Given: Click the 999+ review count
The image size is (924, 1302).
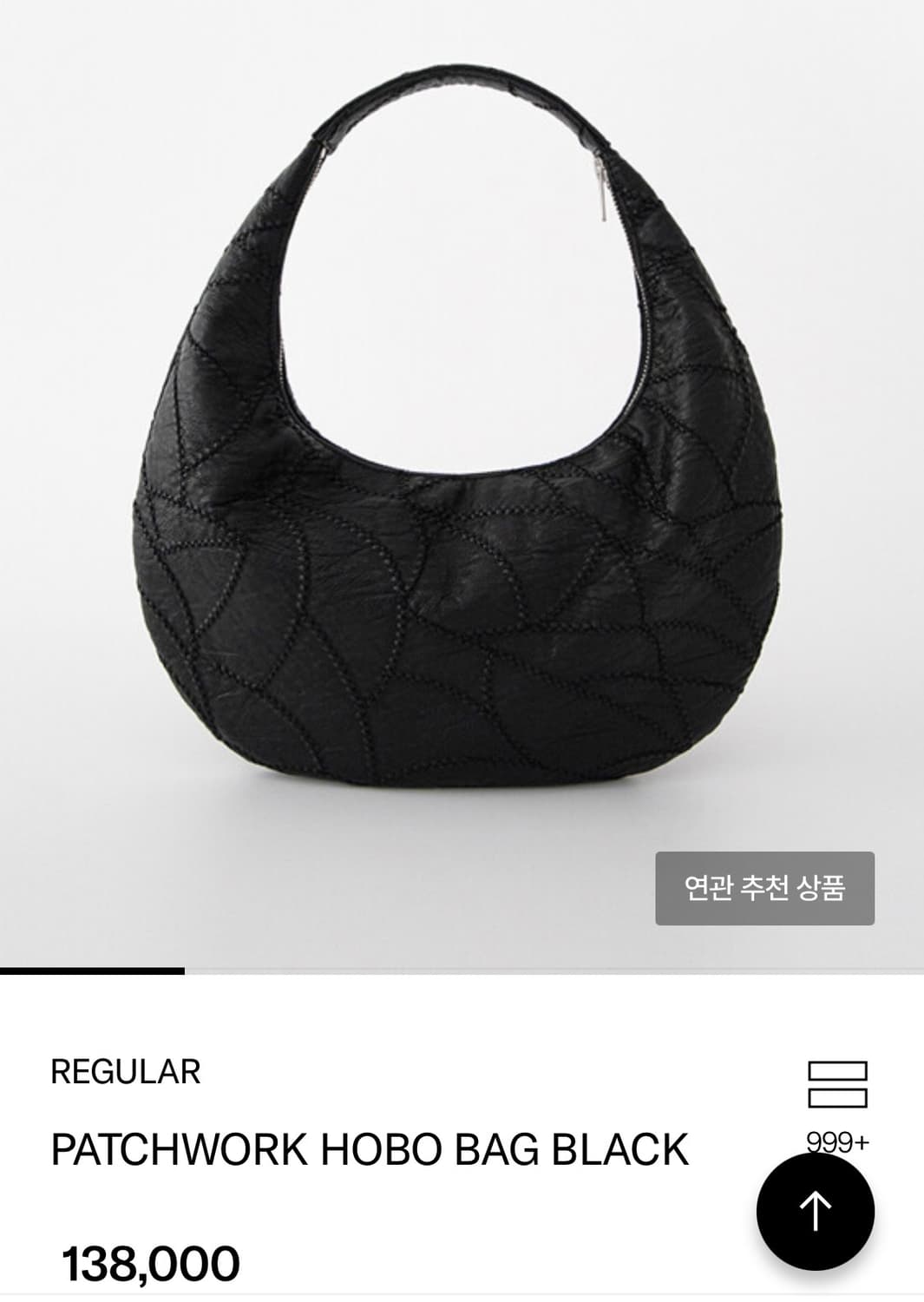Looking at the screenshot, I should click(839, 1139).
